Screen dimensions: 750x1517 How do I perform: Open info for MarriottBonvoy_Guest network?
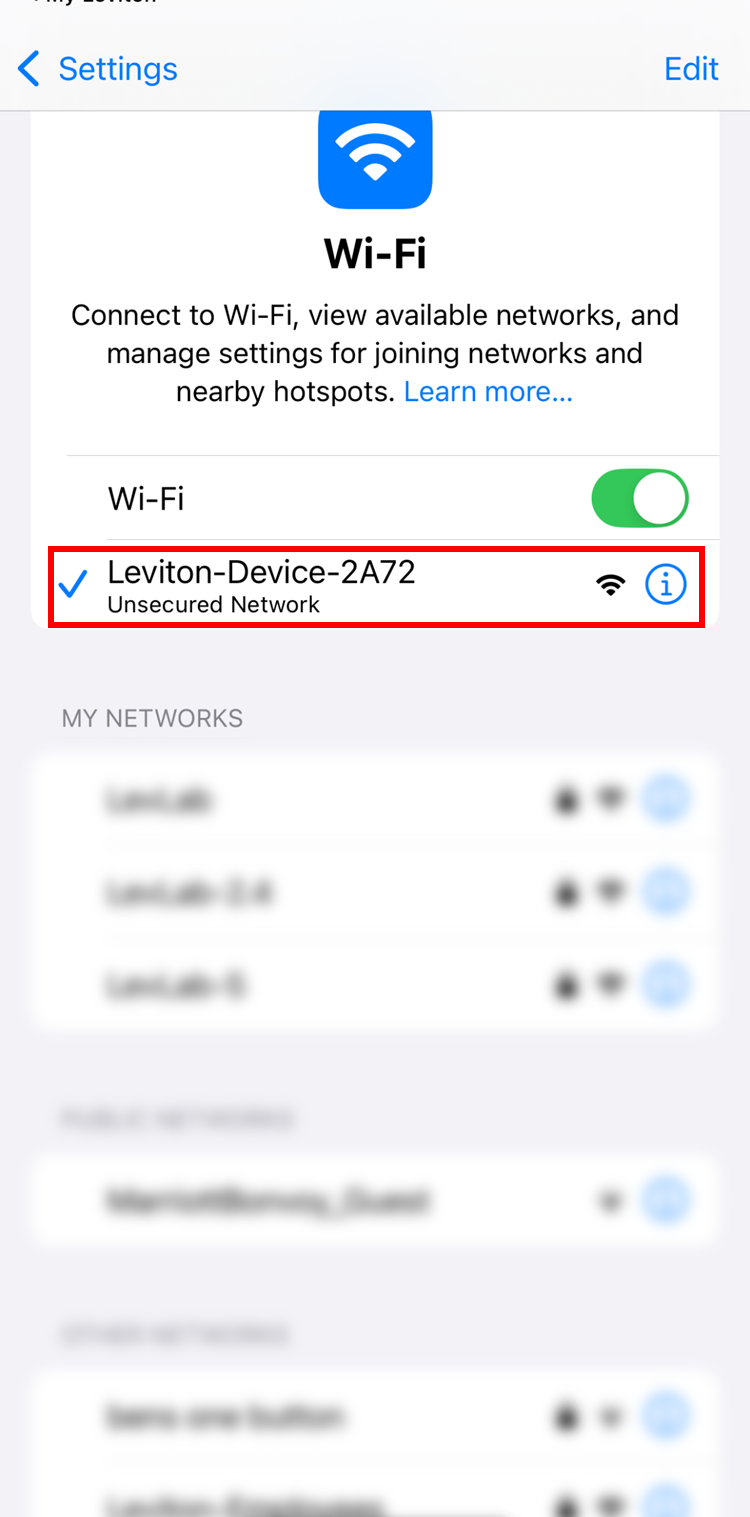coord(666,1201)
